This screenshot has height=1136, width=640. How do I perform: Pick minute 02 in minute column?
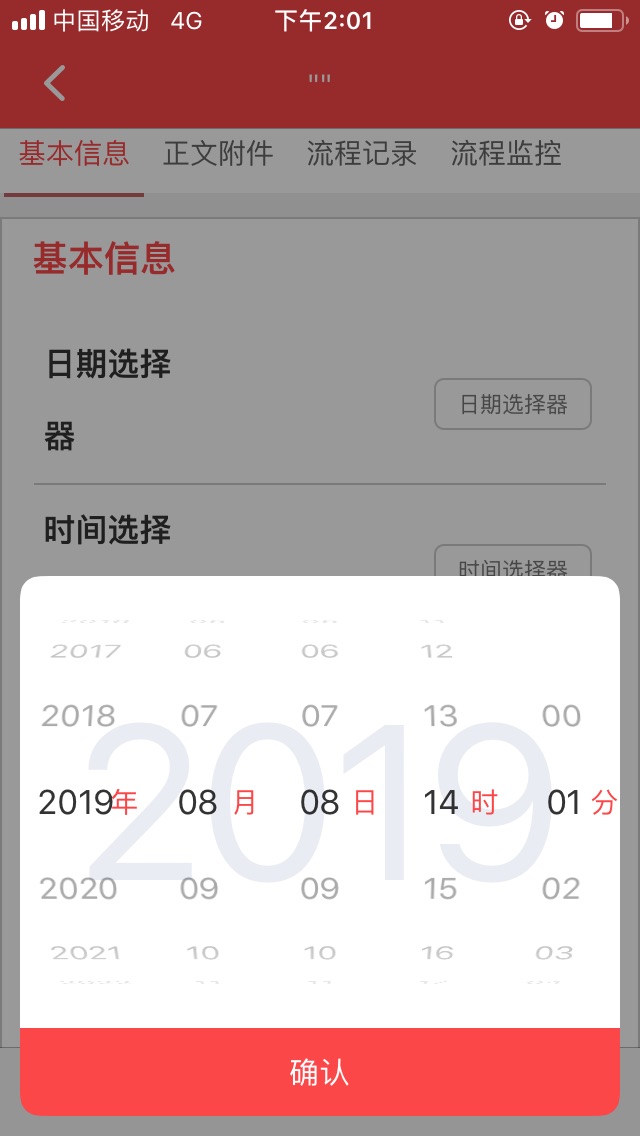tap(561, 888)
